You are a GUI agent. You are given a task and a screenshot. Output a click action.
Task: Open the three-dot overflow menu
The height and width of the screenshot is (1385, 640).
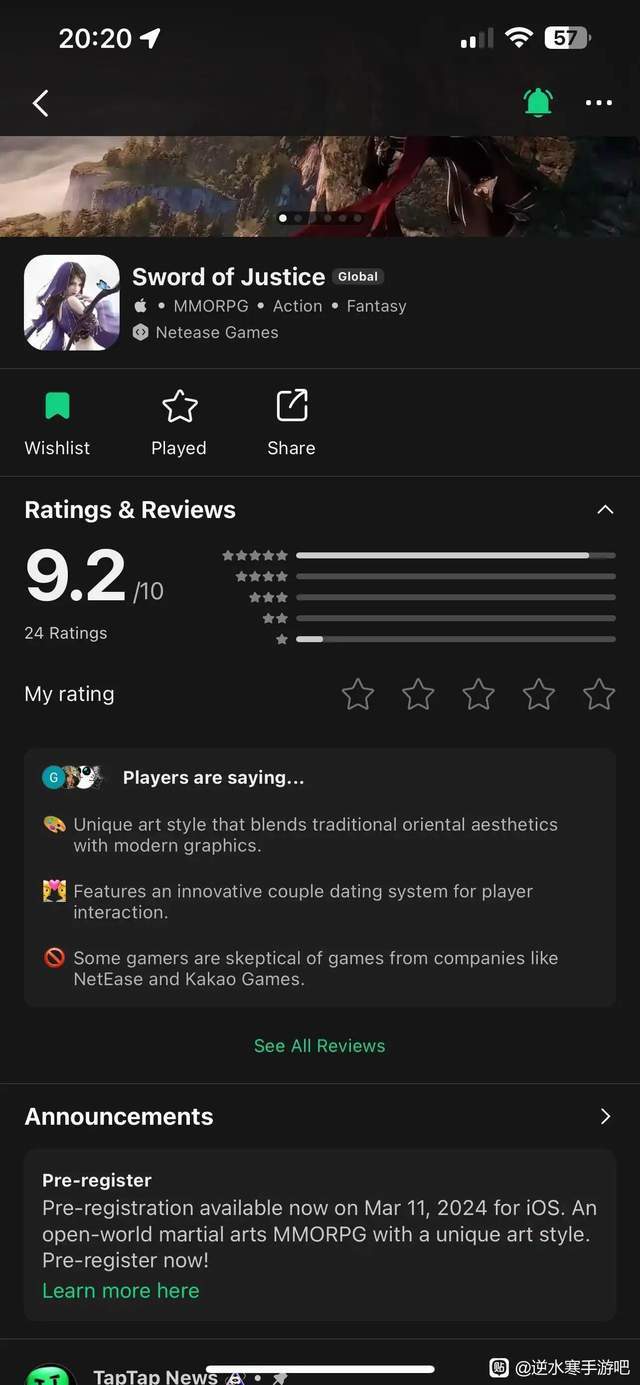(598, 103)
